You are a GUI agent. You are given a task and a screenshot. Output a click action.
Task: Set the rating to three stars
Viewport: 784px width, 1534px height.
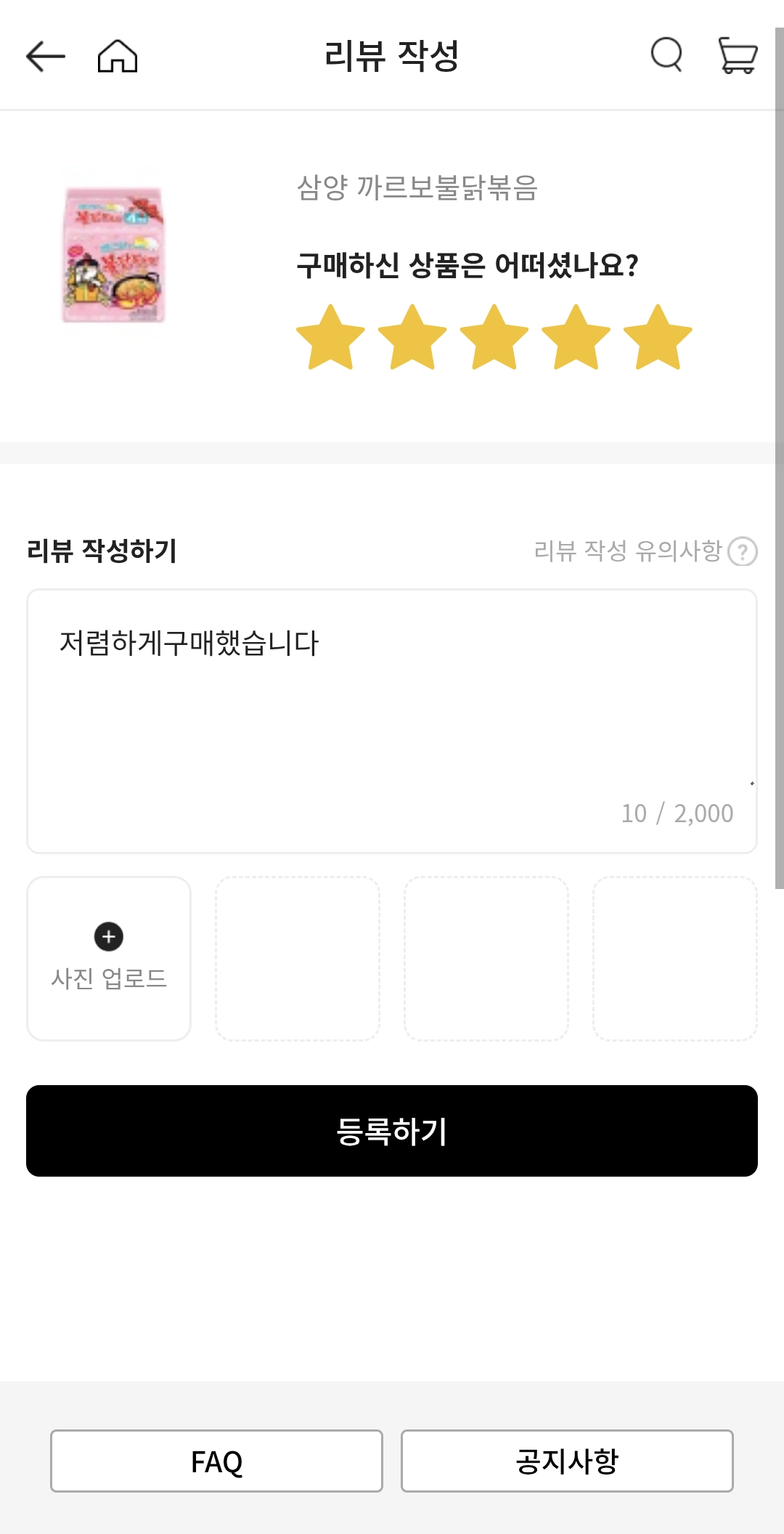tap(494, 340)
